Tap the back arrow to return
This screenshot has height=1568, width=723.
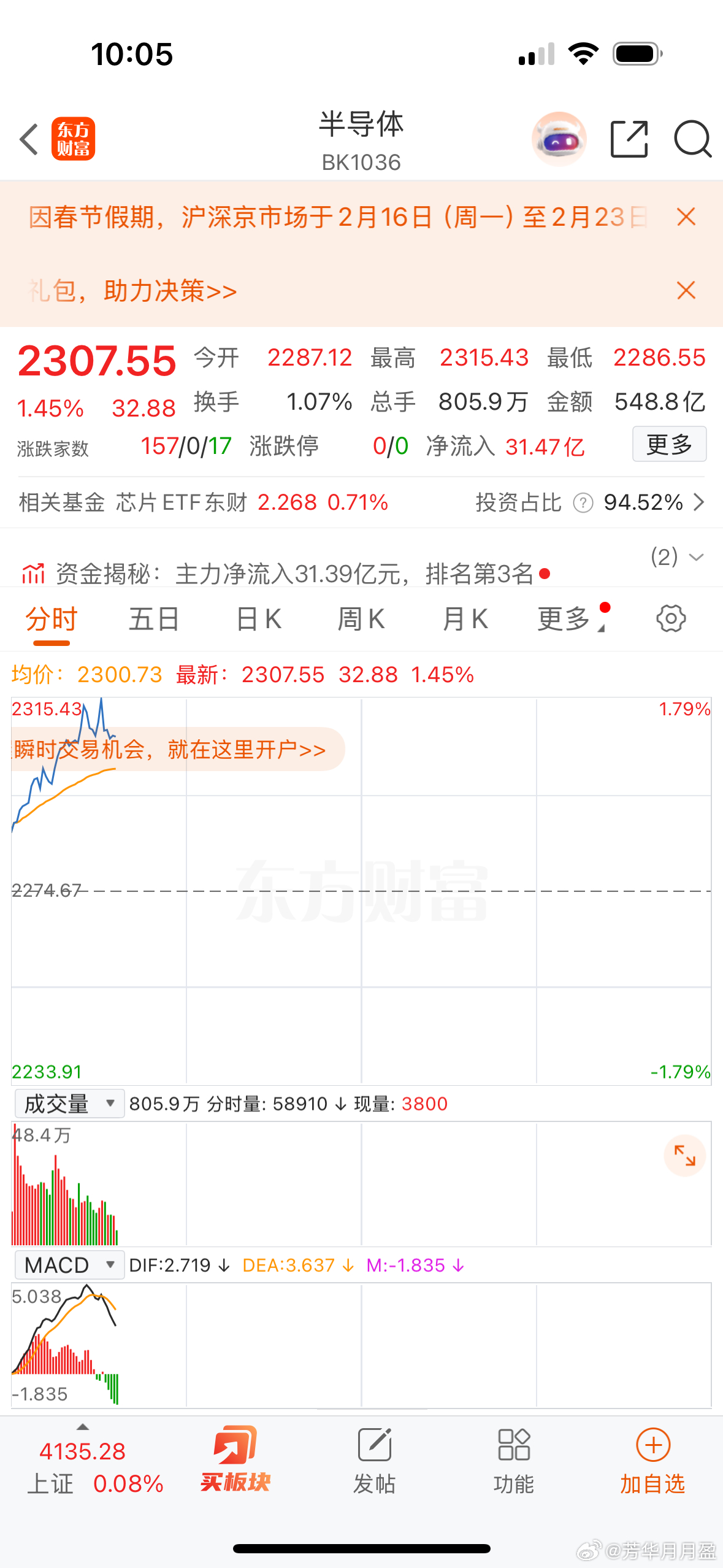pyautogui.click(x=28, y=139)
